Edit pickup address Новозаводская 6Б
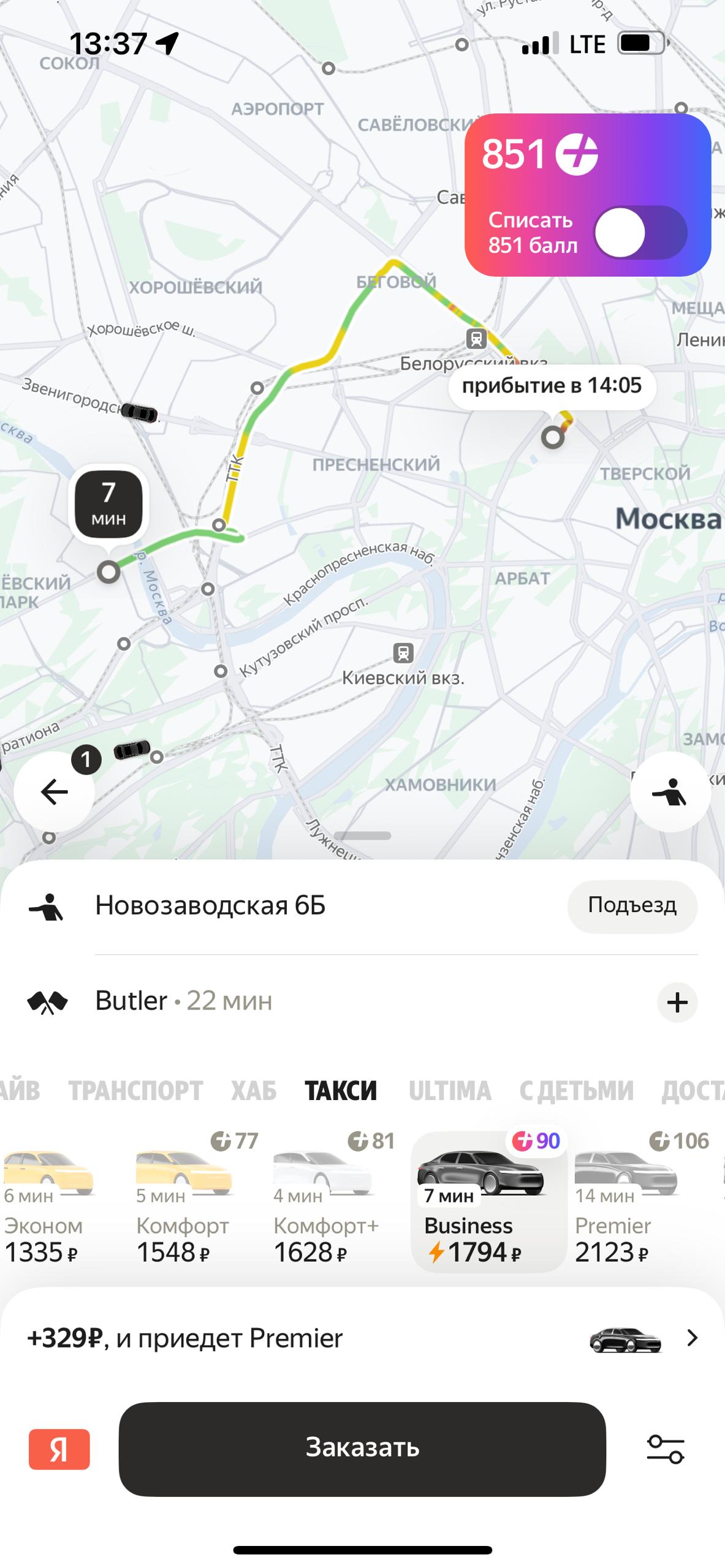Screen dimensions: 725x1568 click(x=210, y=906)
